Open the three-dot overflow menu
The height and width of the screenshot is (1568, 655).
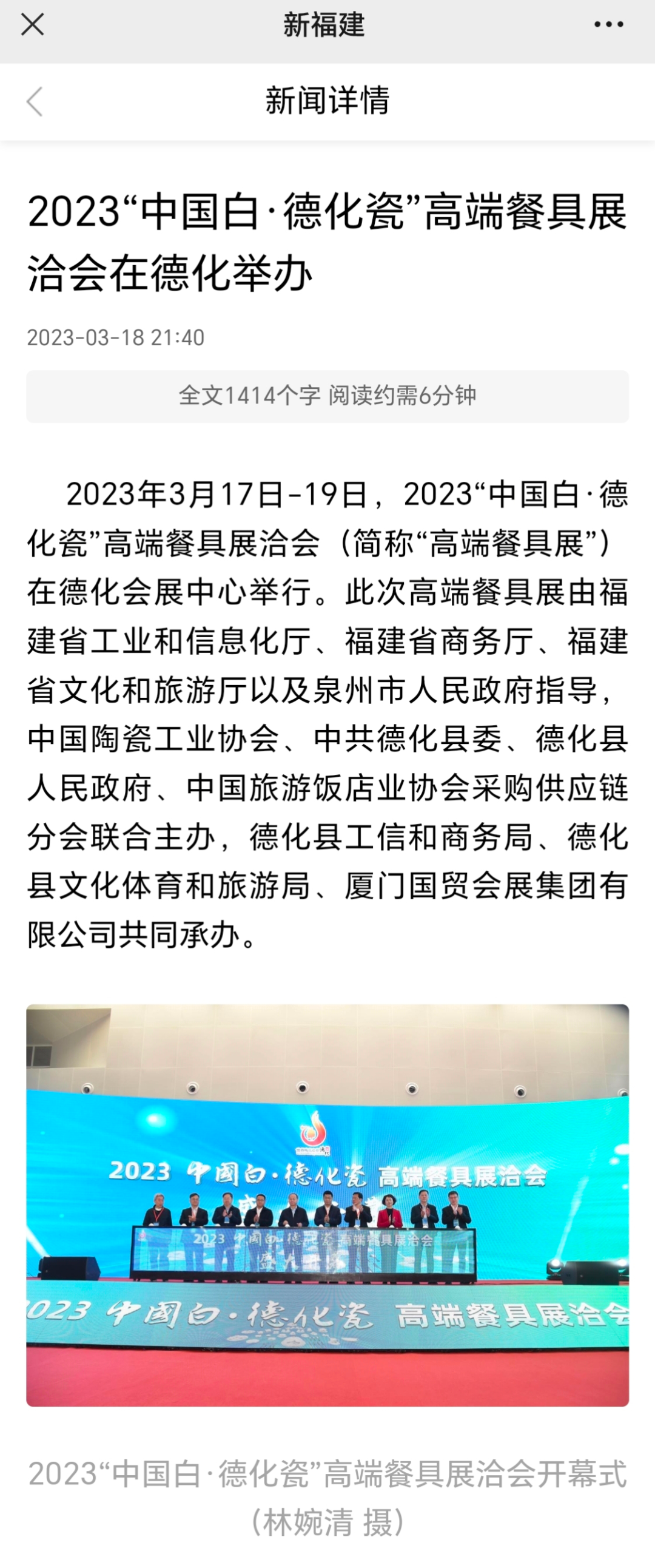click(608, 25)
